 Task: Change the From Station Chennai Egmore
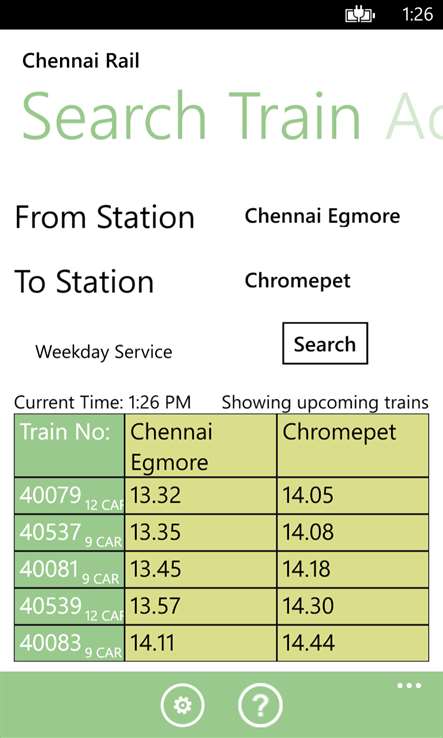(322, 217)
